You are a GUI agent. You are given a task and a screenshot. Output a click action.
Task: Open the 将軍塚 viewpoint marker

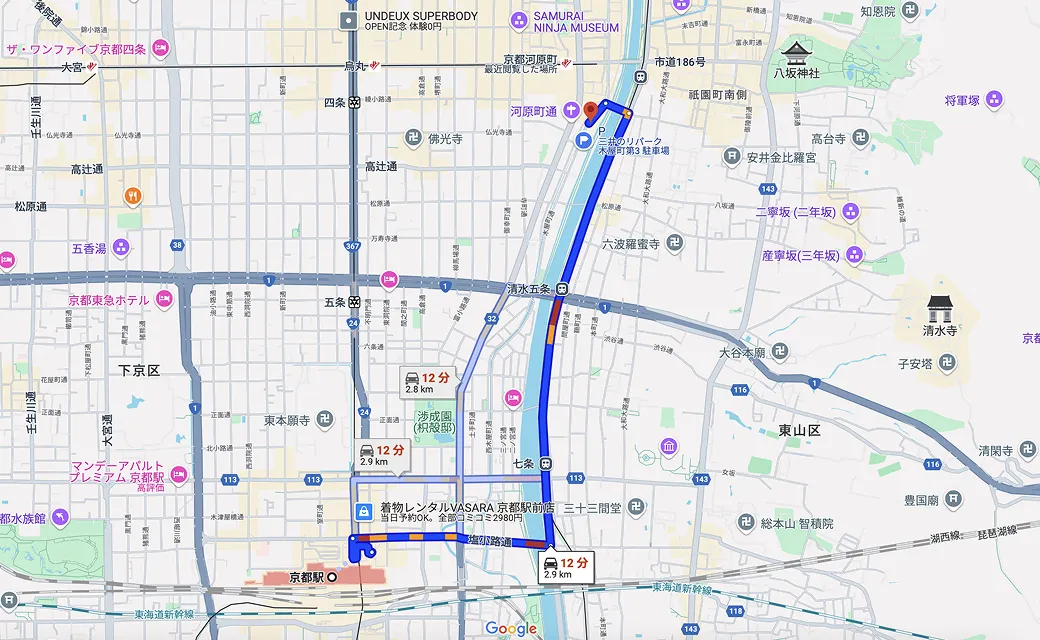[x=993, y=99]
